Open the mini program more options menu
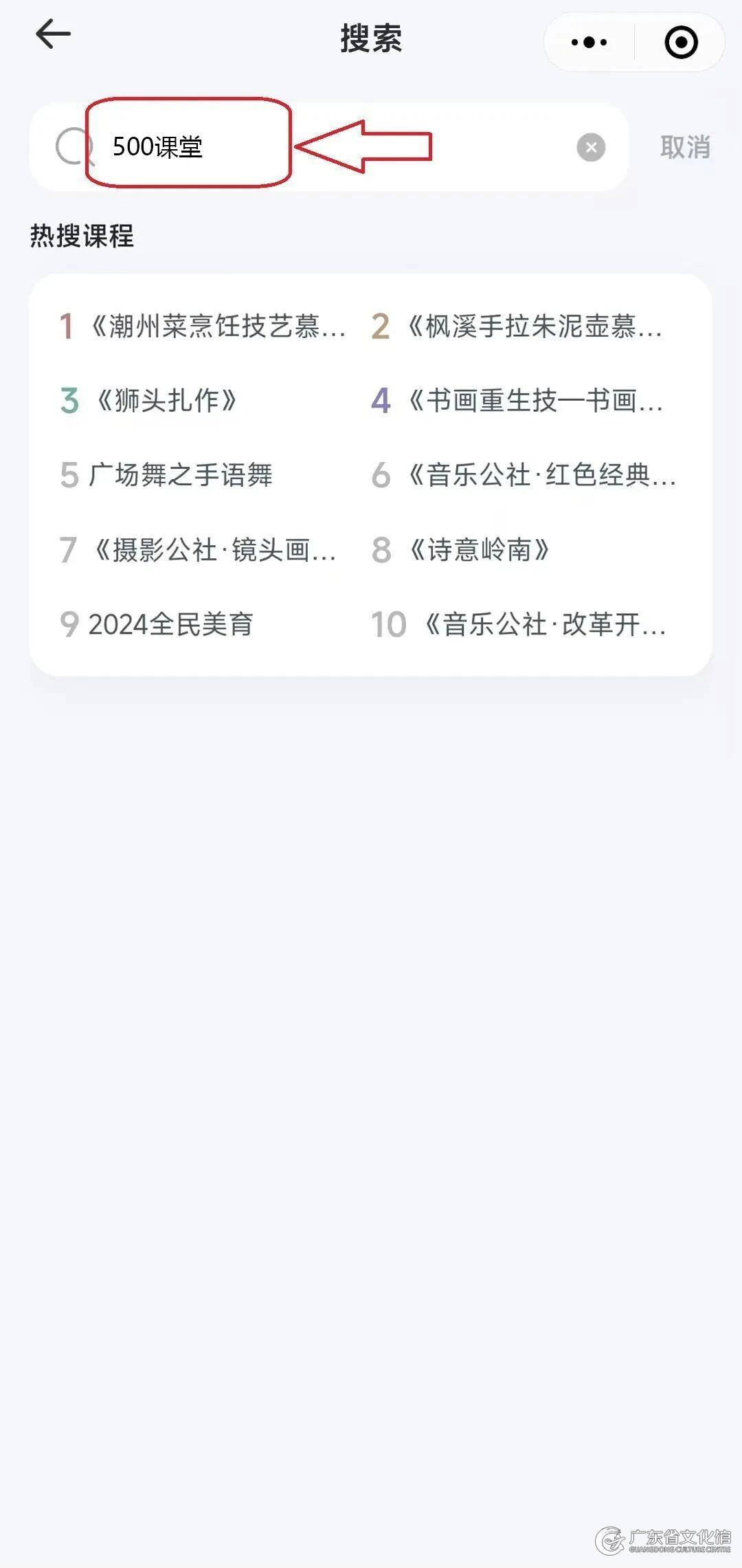The image size is (742, 1568). tap(589, 43)
